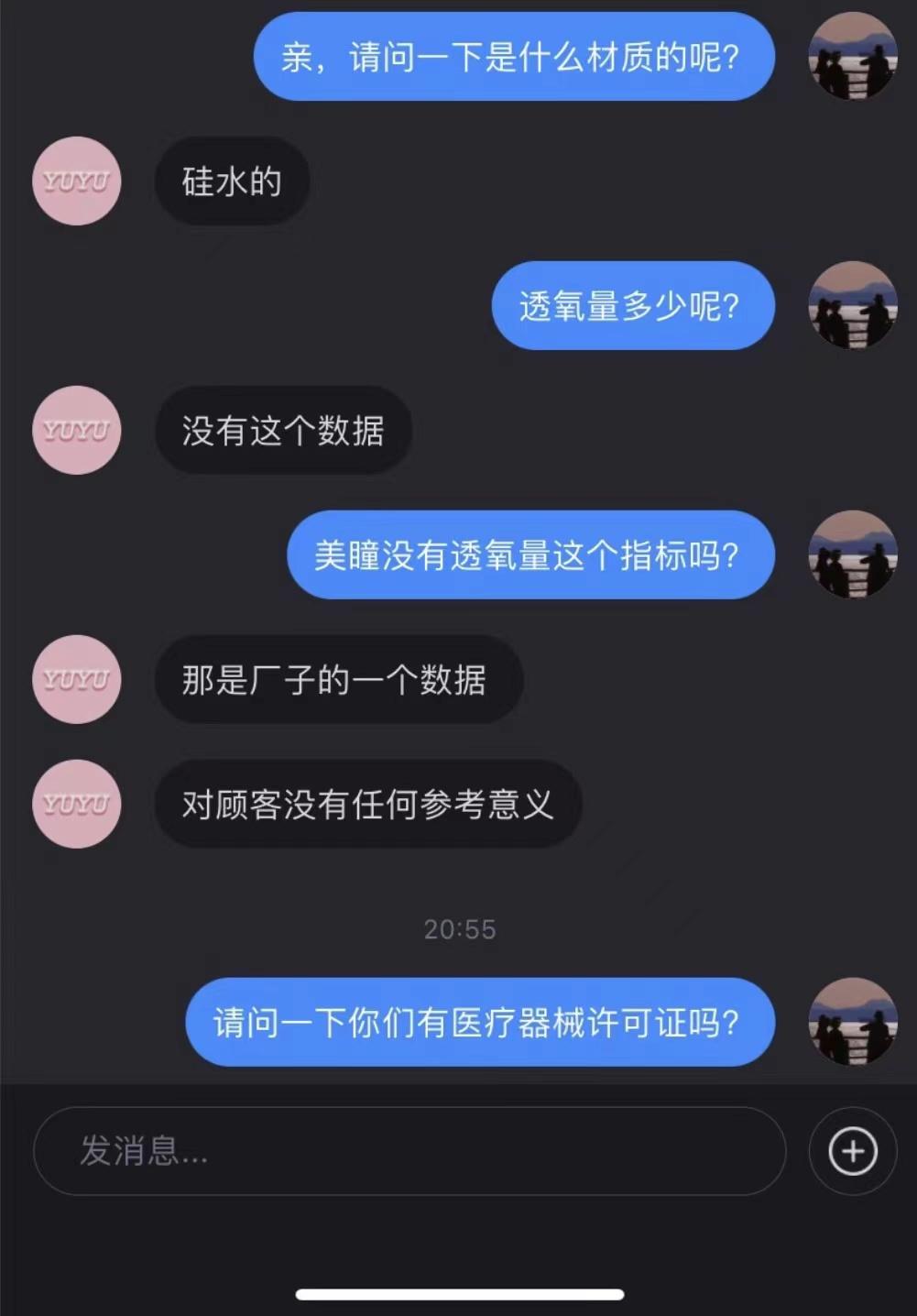The image size is (917, 1316).
Task: Tap YUYU avatar next to 没有这个数据 message
Action: point(76,430)
